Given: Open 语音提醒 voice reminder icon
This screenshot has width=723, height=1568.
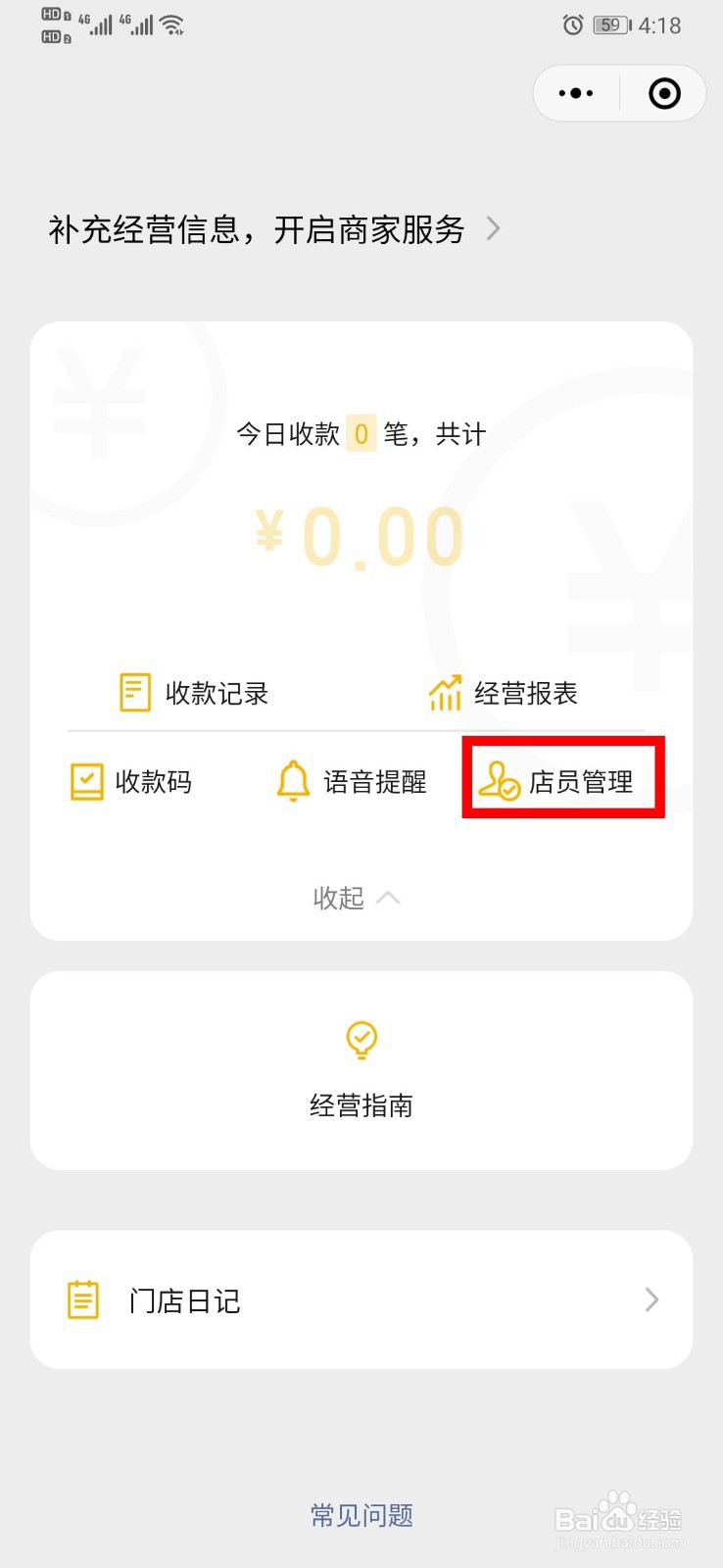Looking at the screenshot, I should [292, 781].
